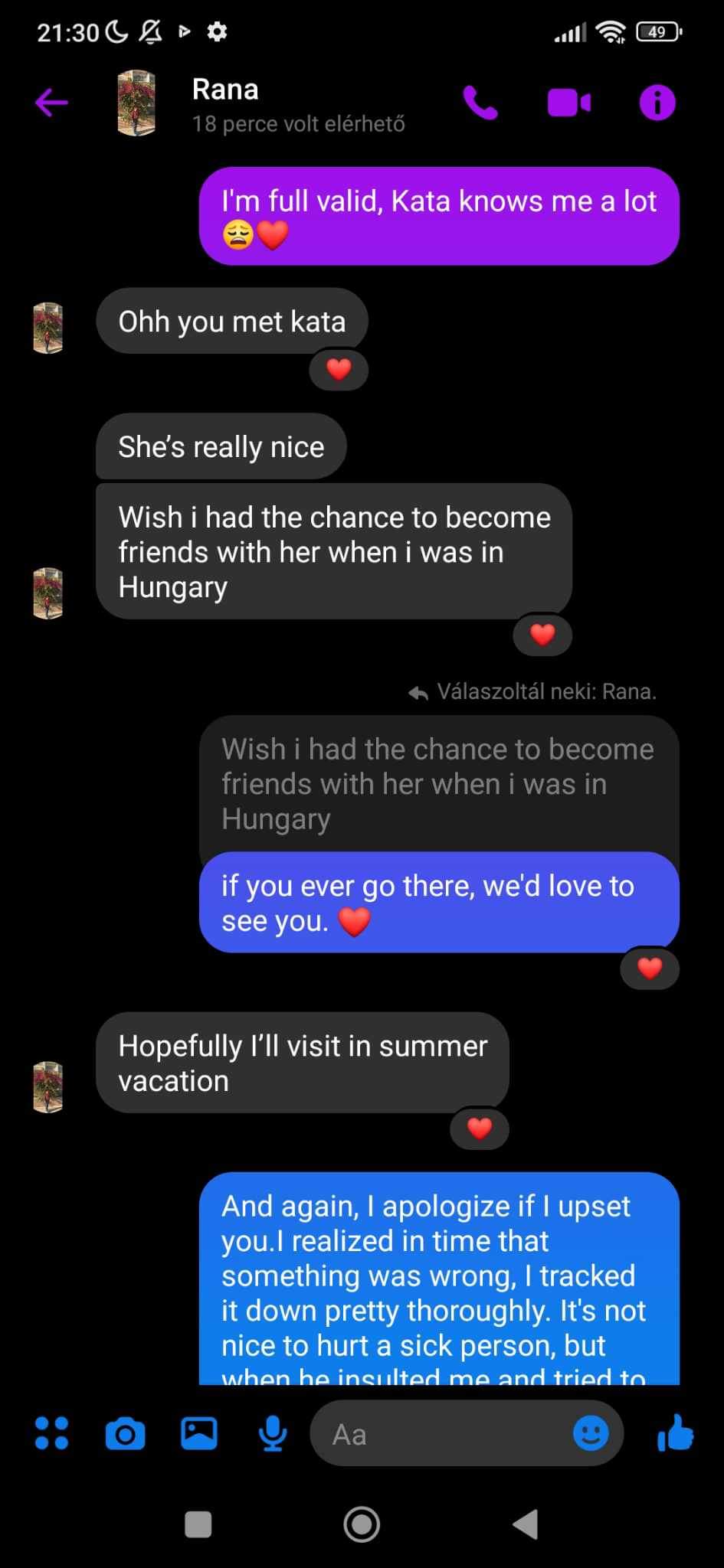Record a voice message with the microphone
Image resolution: width=724 pixels, height=1568 pixels.
click(273, 1434)
